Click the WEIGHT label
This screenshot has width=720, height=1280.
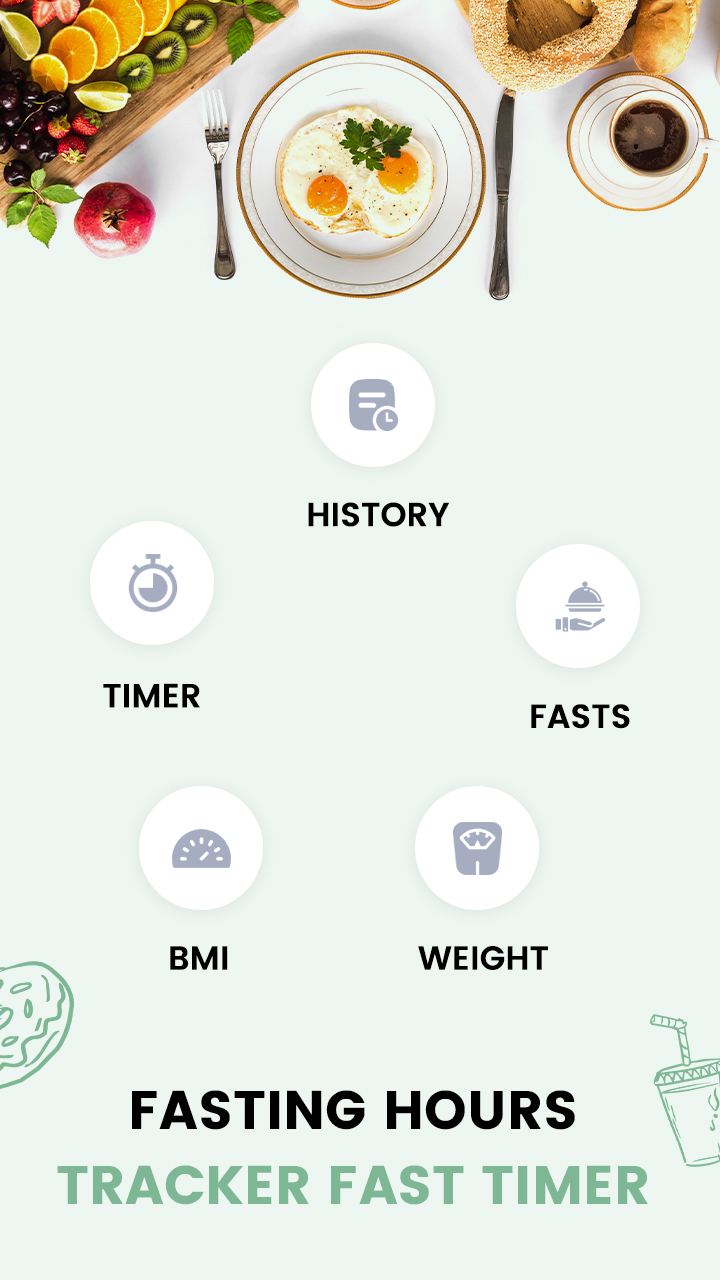pos(483,957)
